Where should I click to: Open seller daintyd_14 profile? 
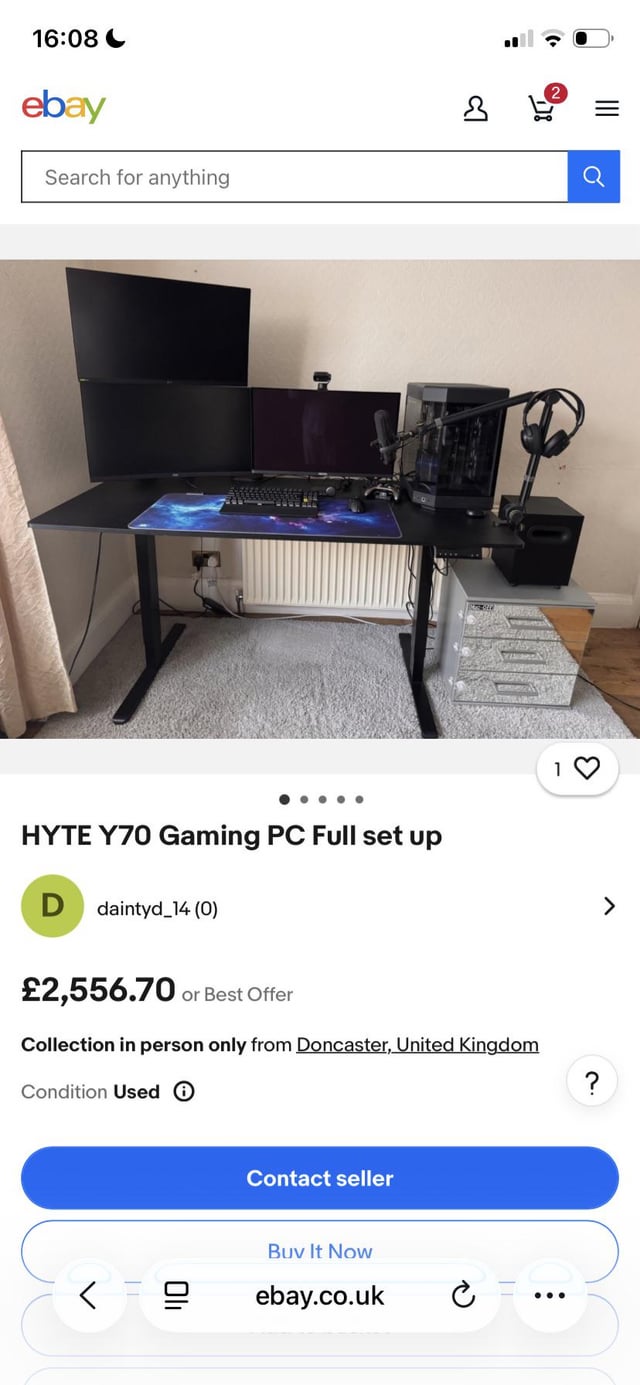157,909
